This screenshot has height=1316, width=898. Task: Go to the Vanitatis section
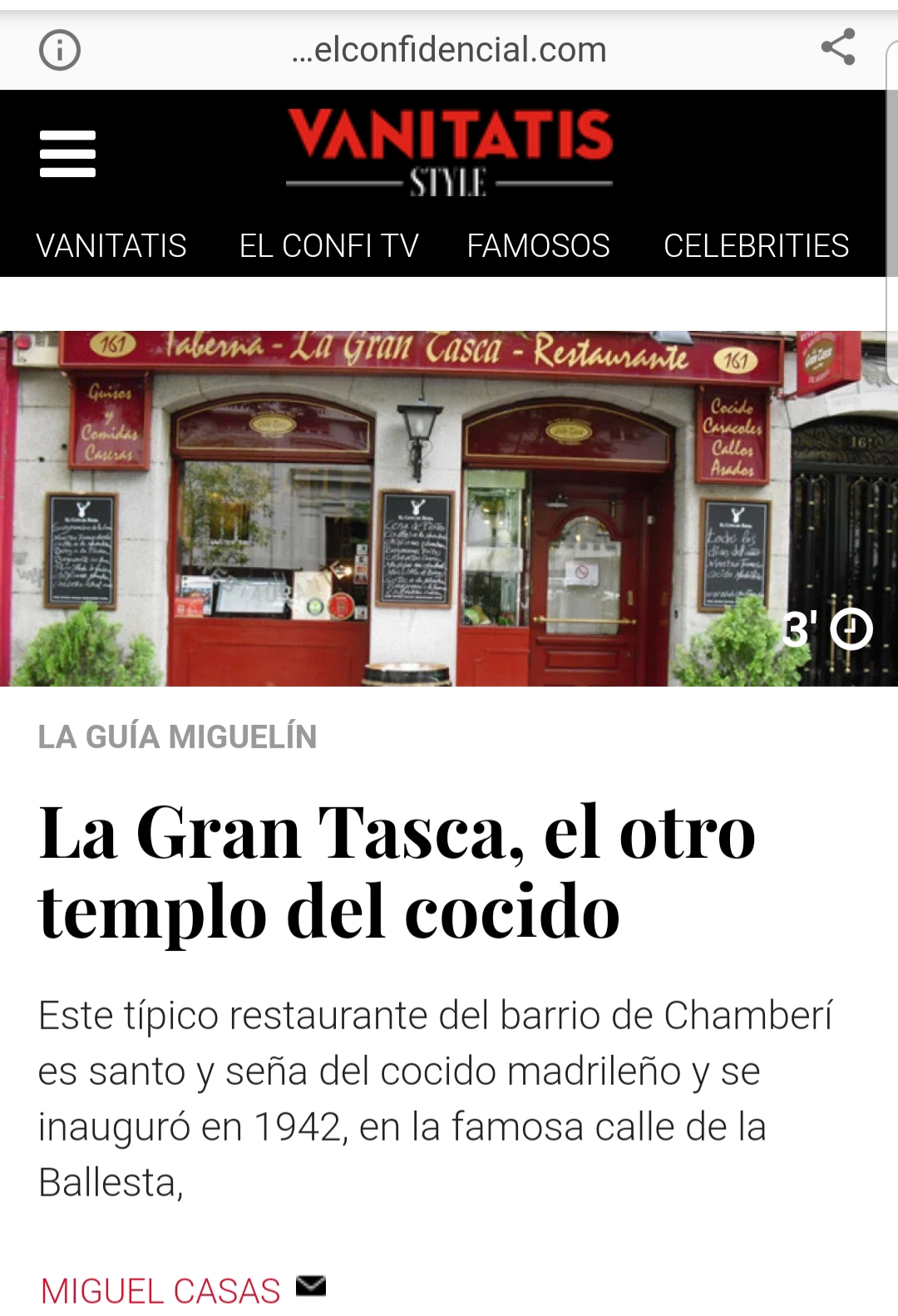111,246
